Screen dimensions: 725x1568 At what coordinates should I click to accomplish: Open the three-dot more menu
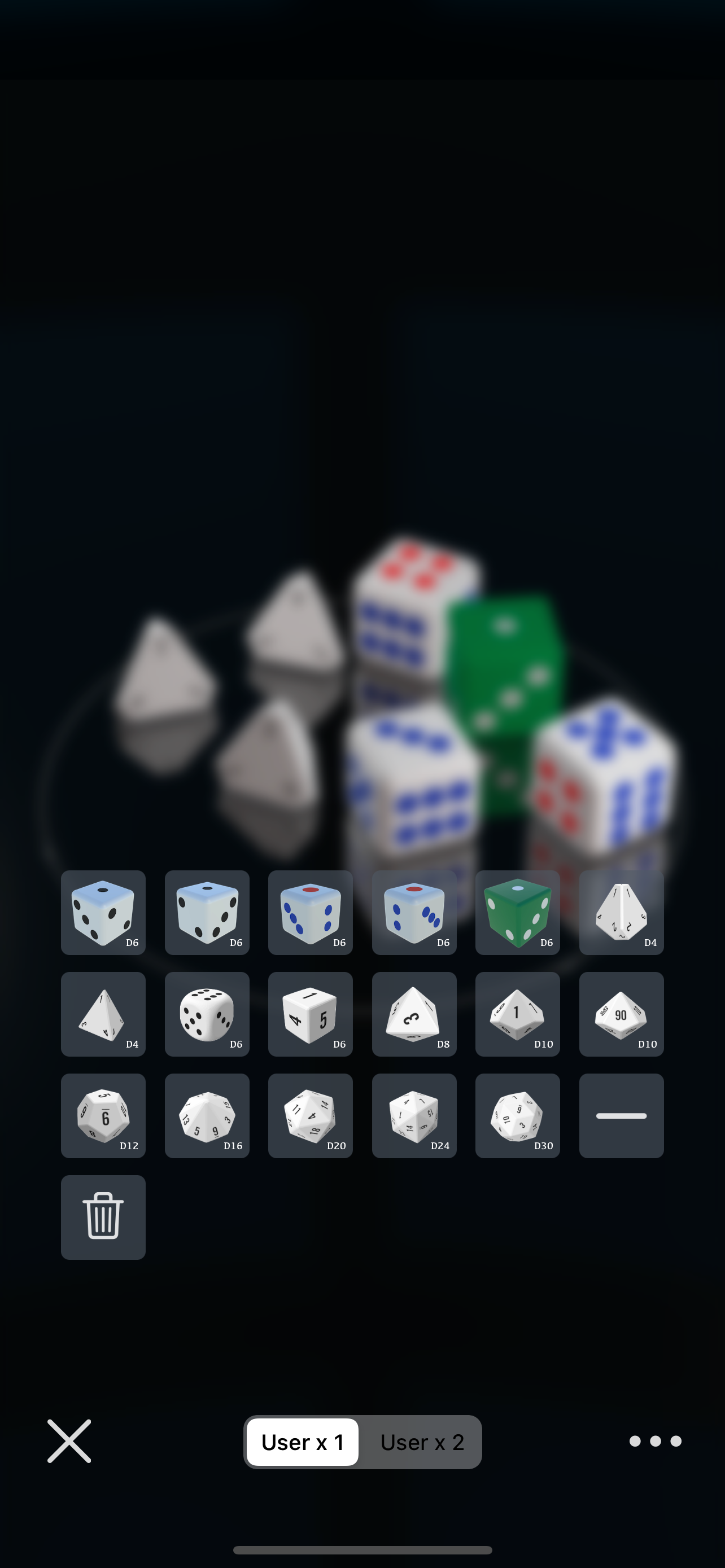(x=655, y=1441)
